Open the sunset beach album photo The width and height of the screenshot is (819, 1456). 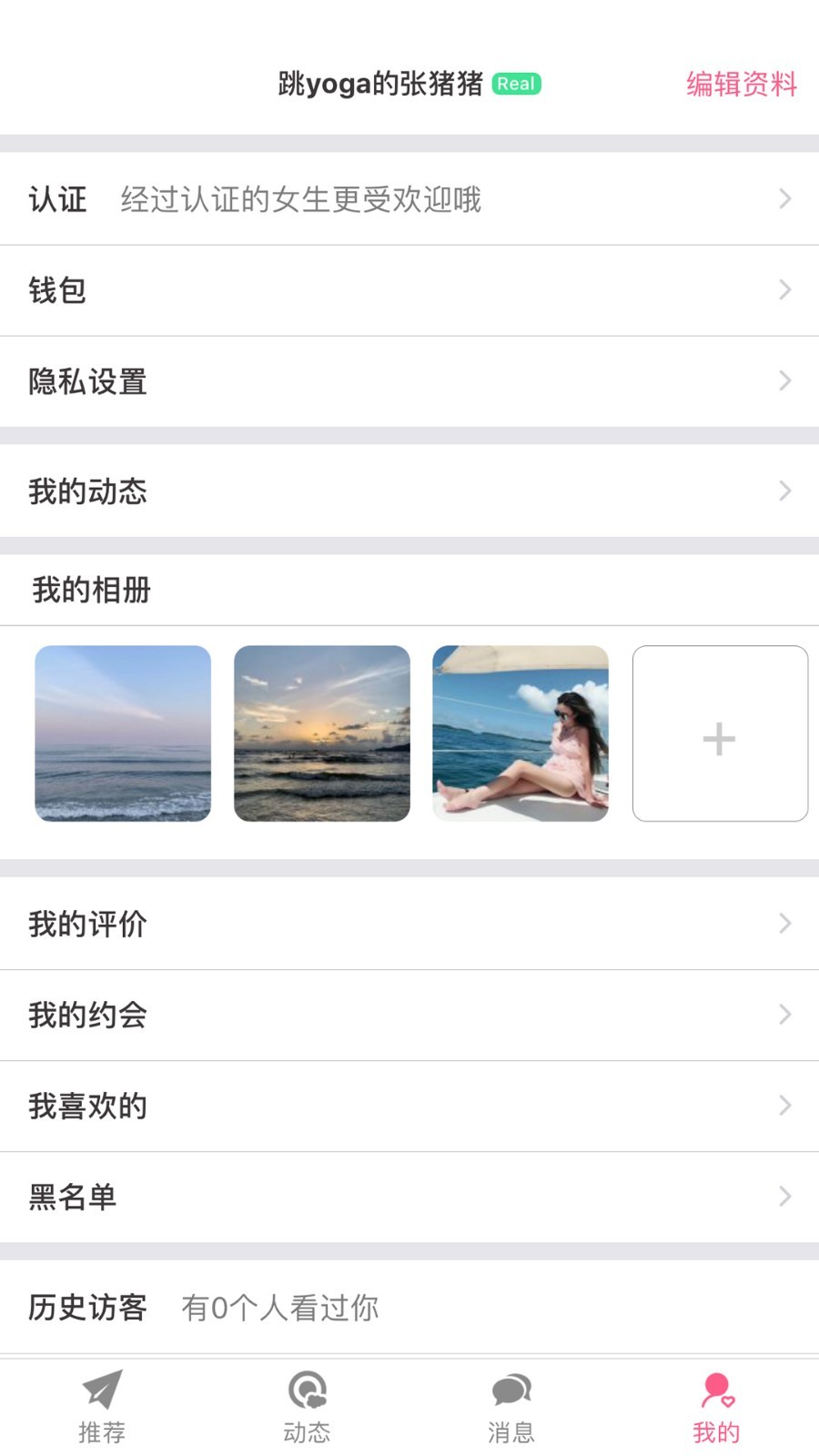[x=322, y=733]
